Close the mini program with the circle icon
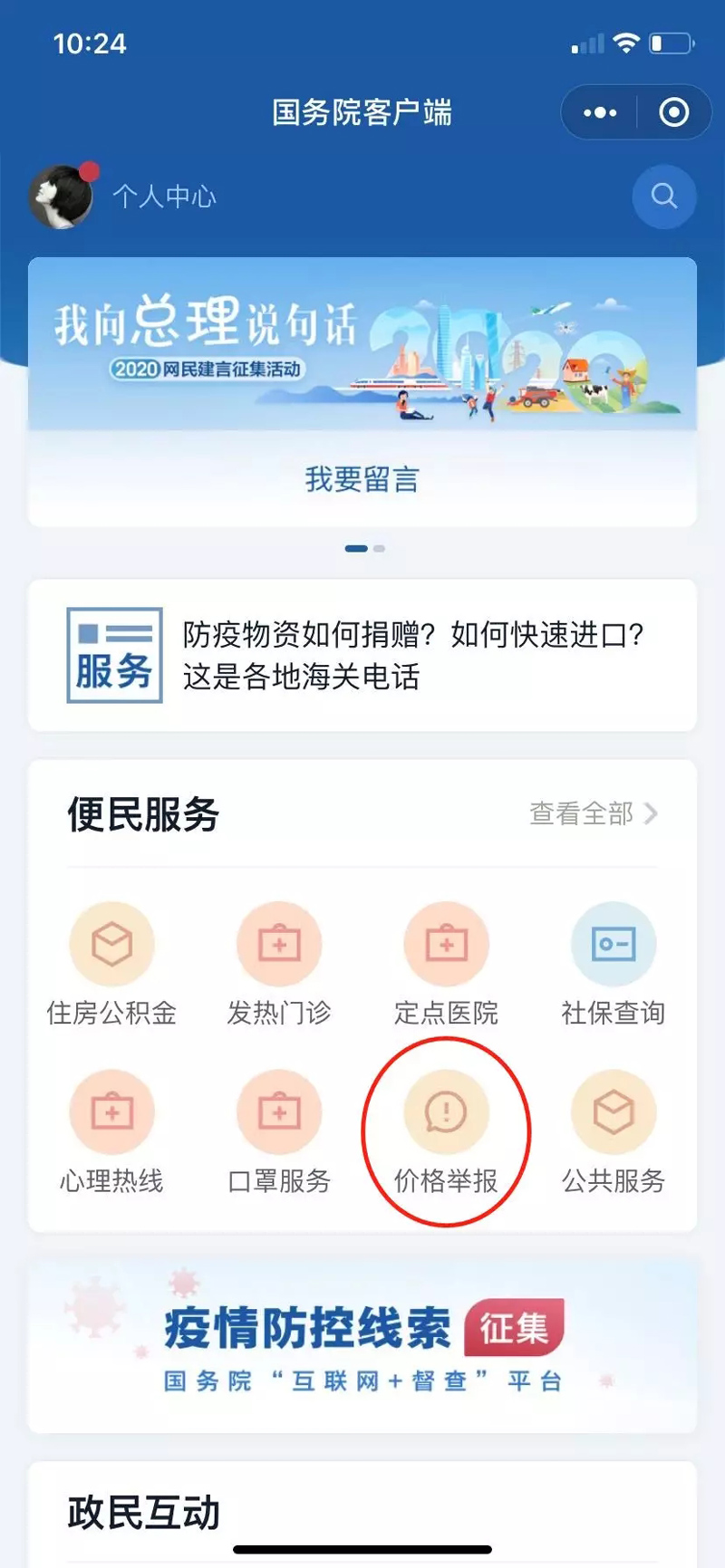The width and height of the screenshot is (725, 1568). point(673,112)
